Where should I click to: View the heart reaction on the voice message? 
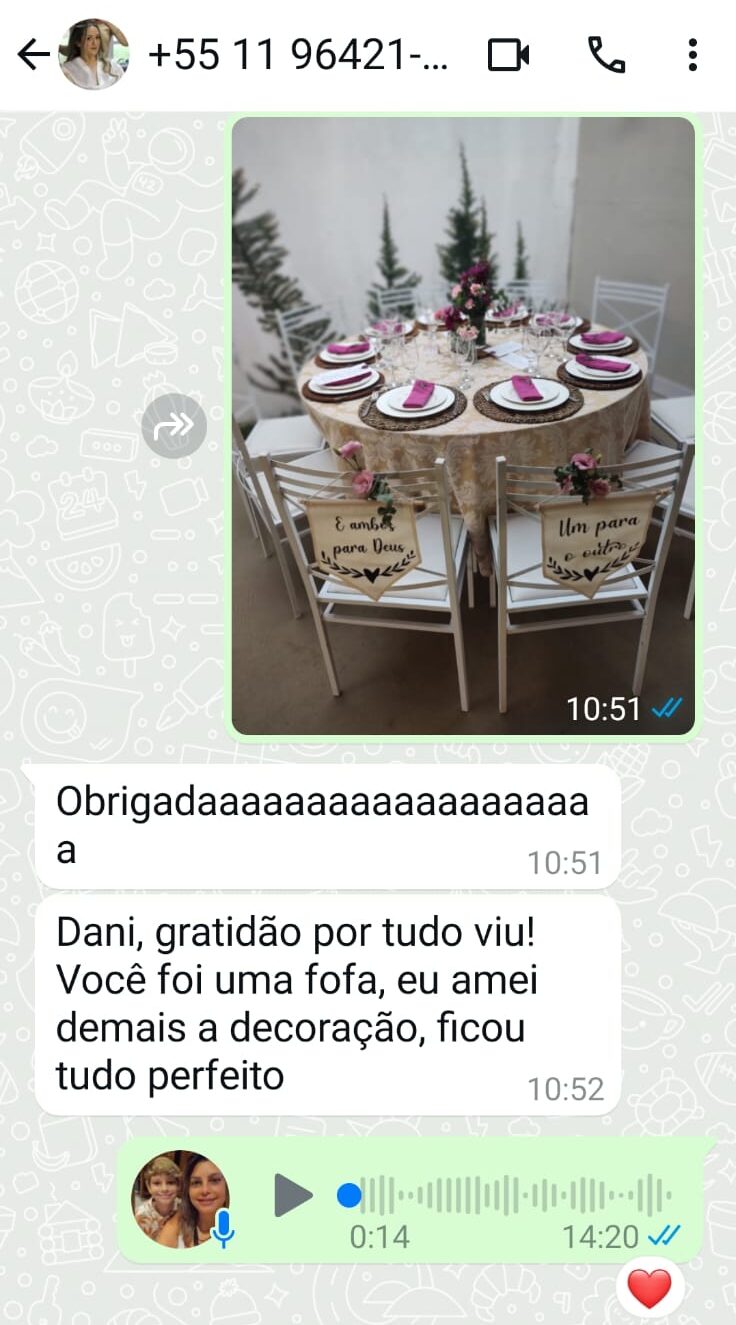tap(649, 1287)
